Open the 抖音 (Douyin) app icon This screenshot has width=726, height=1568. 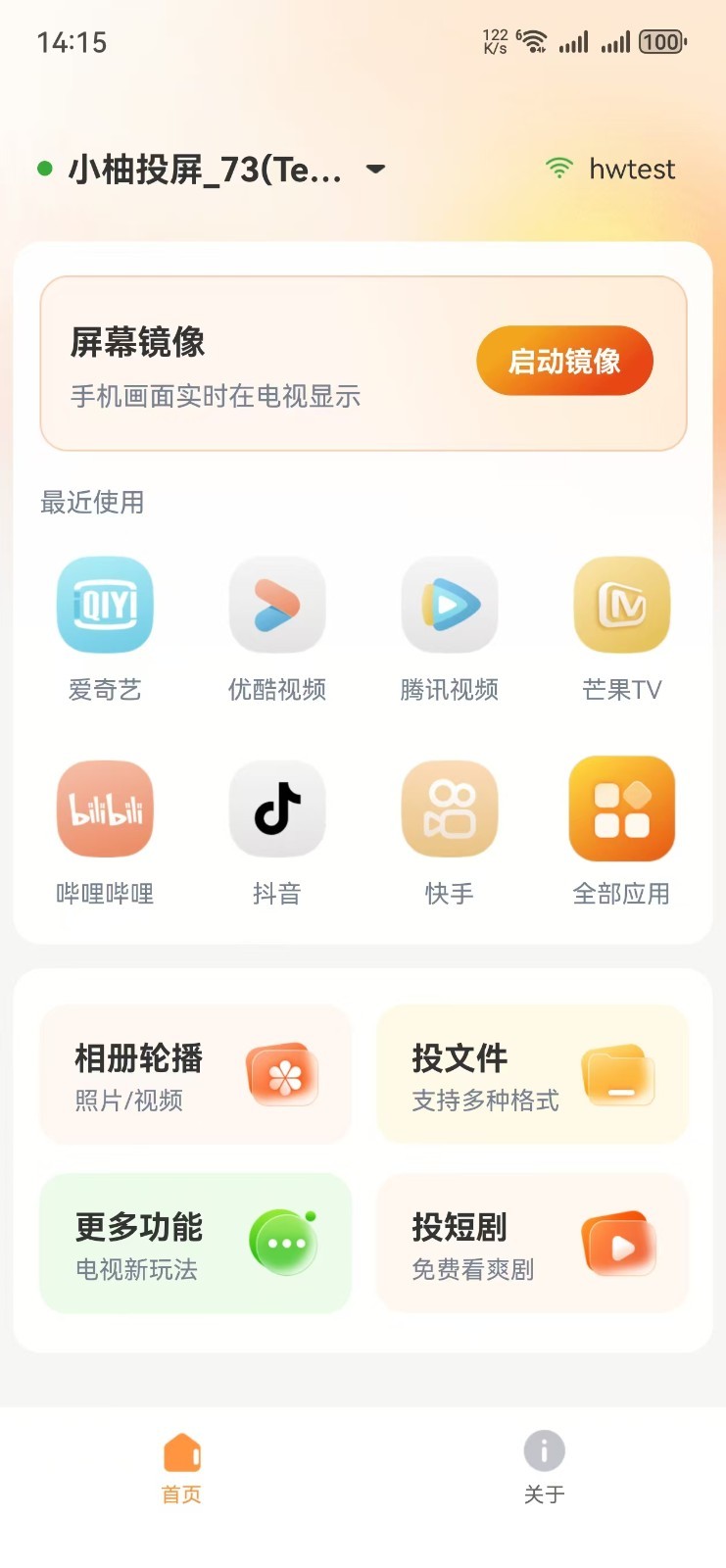(x=277, y=808)
